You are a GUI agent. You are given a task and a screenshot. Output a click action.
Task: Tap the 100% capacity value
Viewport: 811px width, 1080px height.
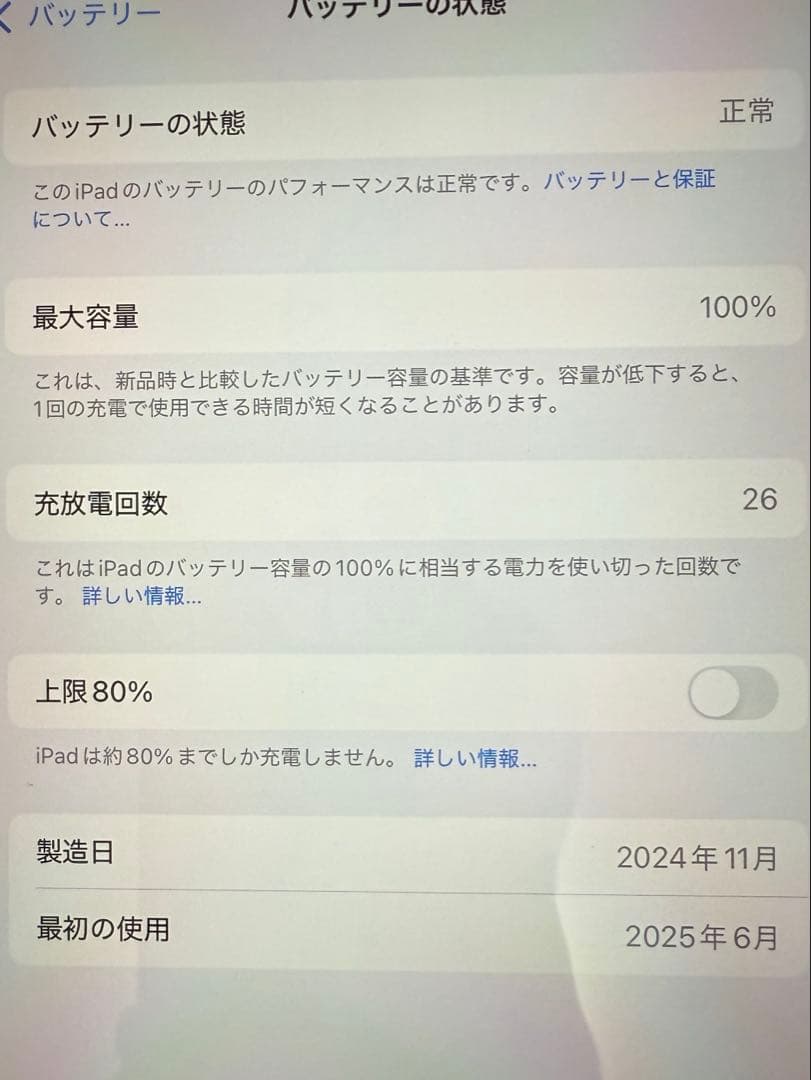[738, 309]
